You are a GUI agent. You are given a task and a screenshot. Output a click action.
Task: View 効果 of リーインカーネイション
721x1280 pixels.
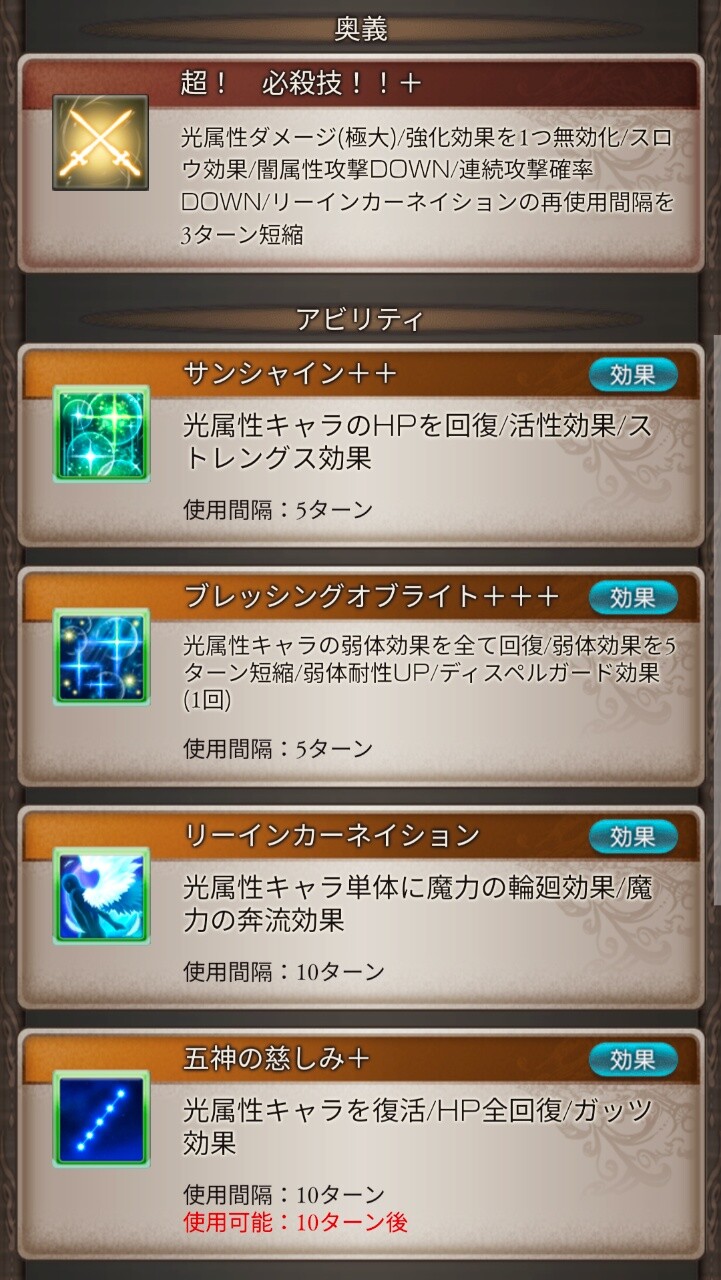coord(632,836)
